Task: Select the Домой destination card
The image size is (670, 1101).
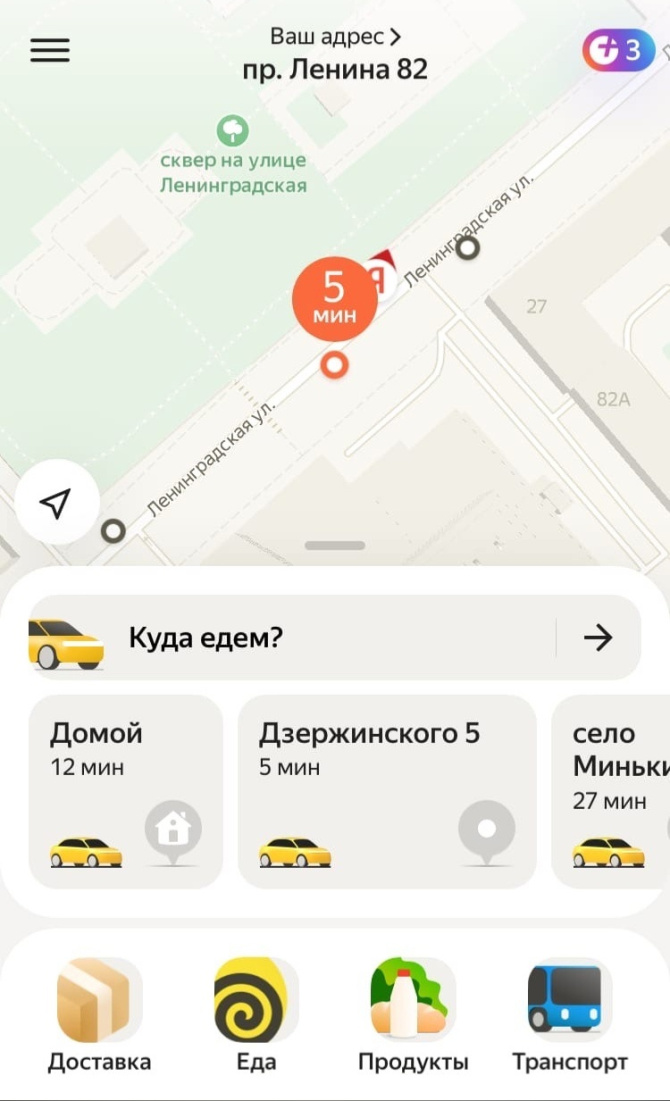Action: point(125,791)
